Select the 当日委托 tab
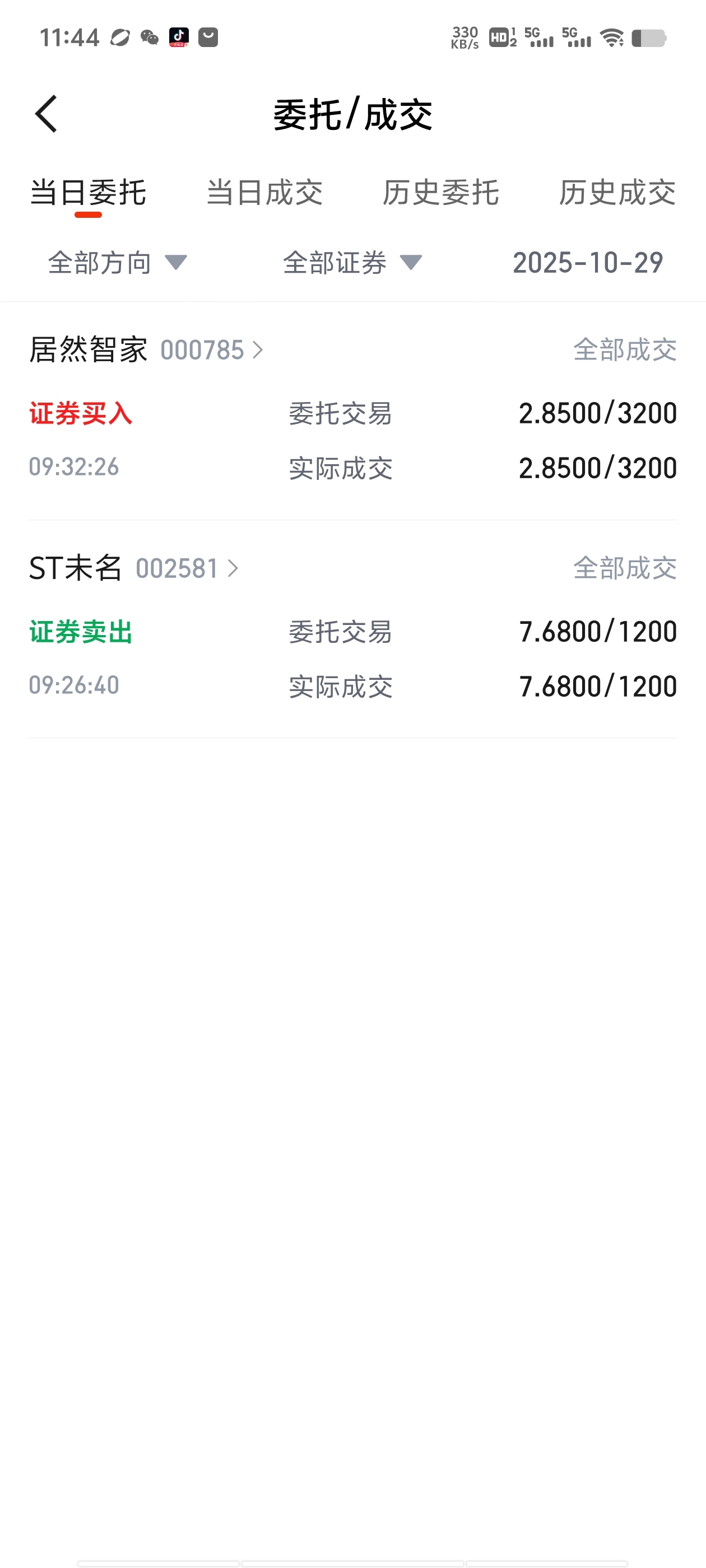 [x=88, y=193]
